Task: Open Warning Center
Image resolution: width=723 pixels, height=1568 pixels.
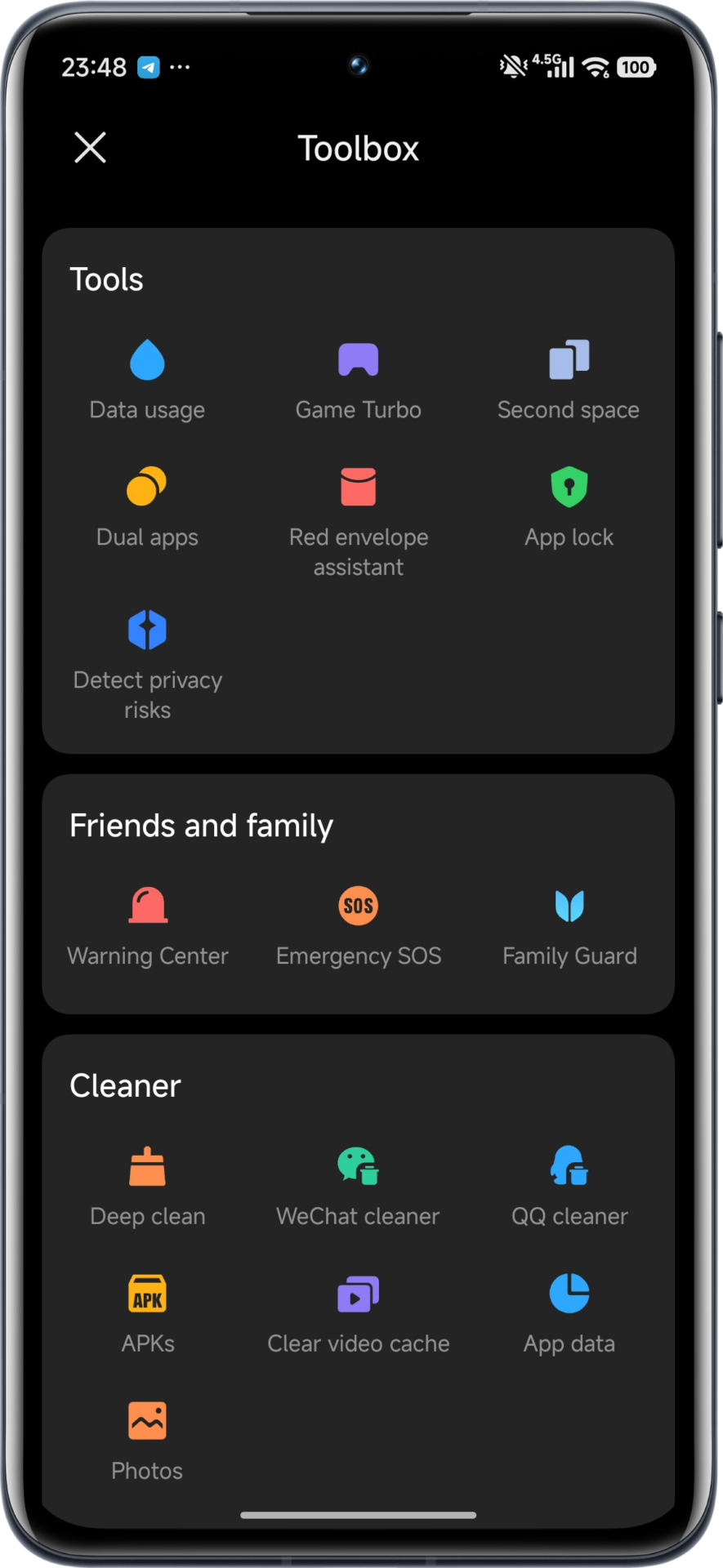Action: tap(147, 925)
